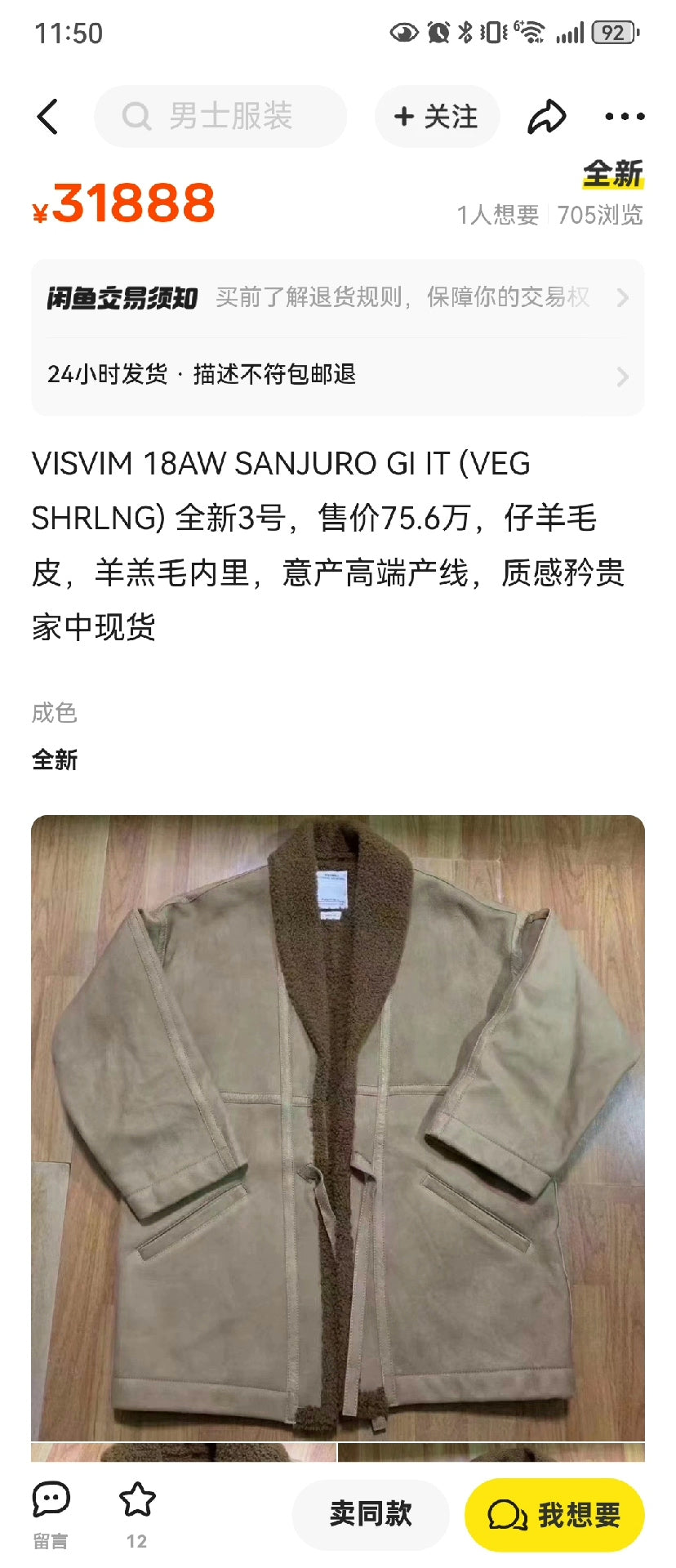Image resolution: width=676 pixels, height=1568 pixels.
Task: View the sheepskin jacket photo
Action: (337, 1127)
